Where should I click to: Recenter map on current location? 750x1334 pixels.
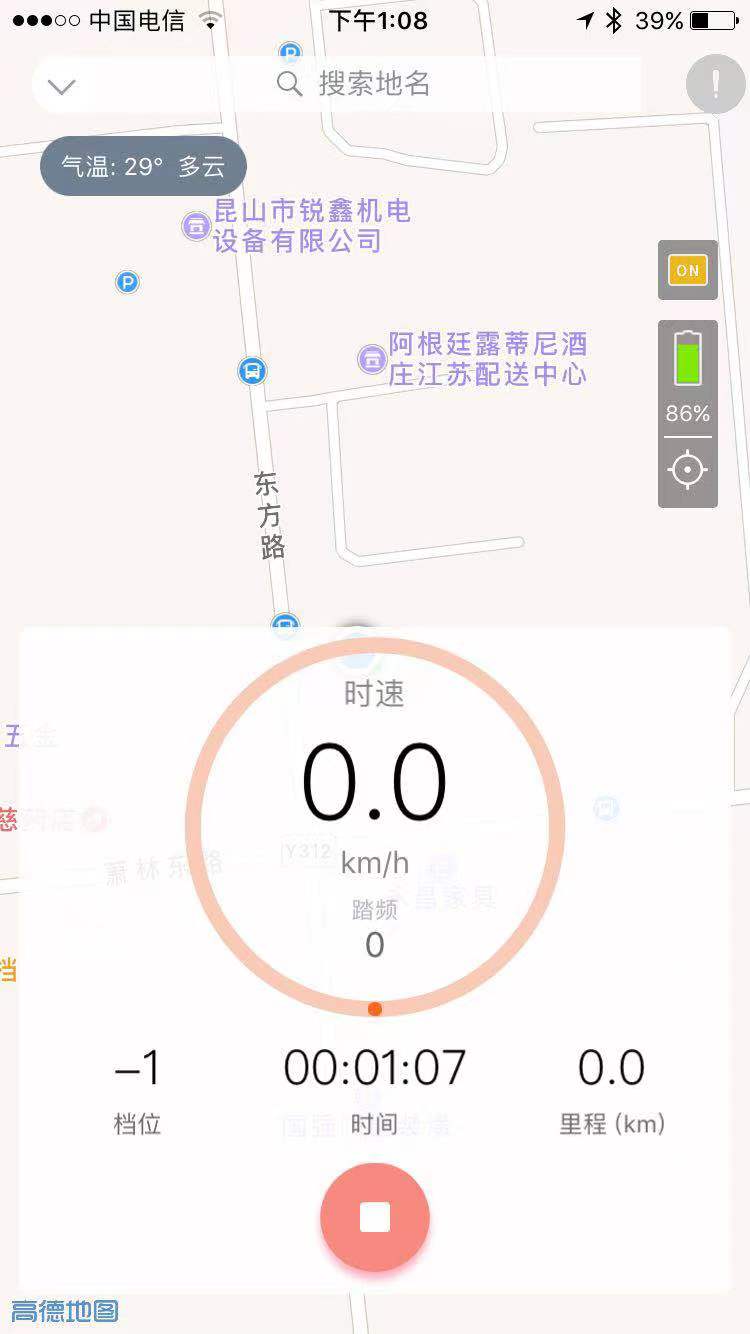click(x=687, y=470)
